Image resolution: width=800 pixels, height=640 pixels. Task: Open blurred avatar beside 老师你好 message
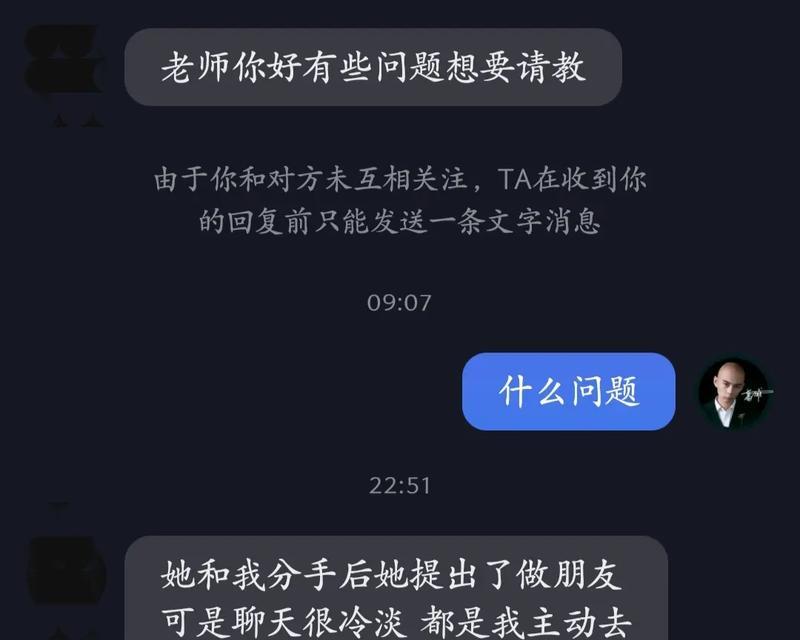66,68
